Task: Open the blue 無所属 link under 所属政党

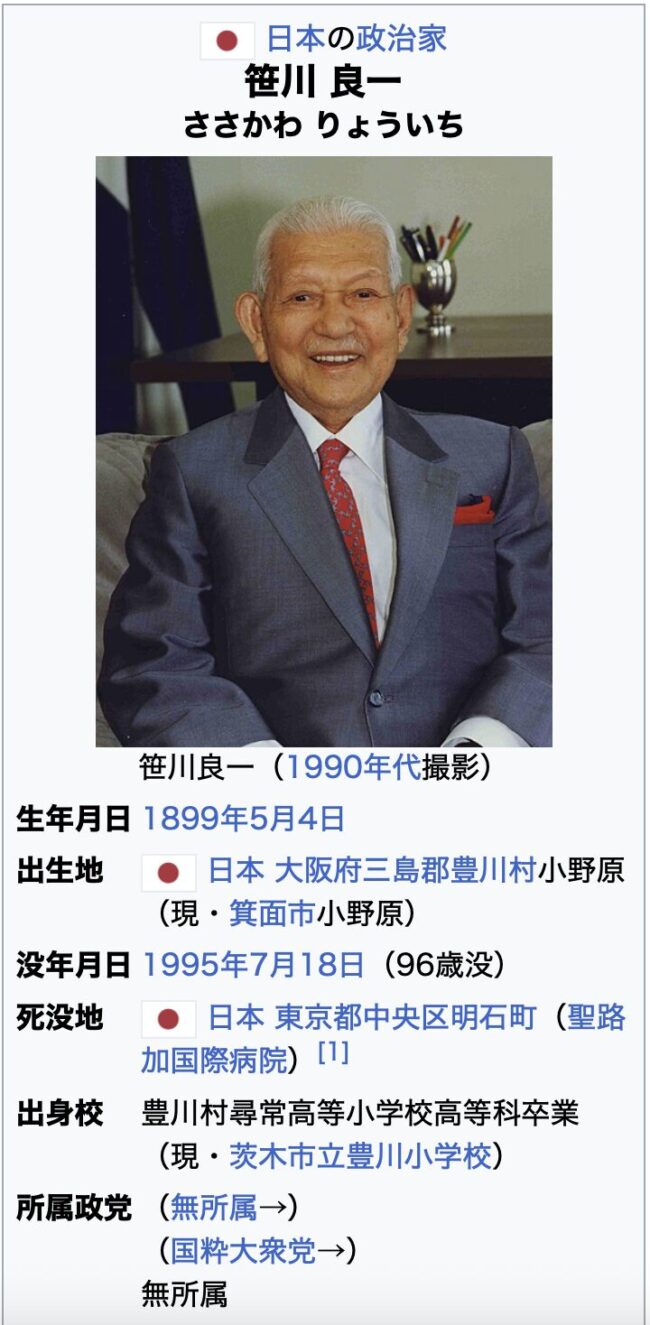Action: tap(214, 1207)
